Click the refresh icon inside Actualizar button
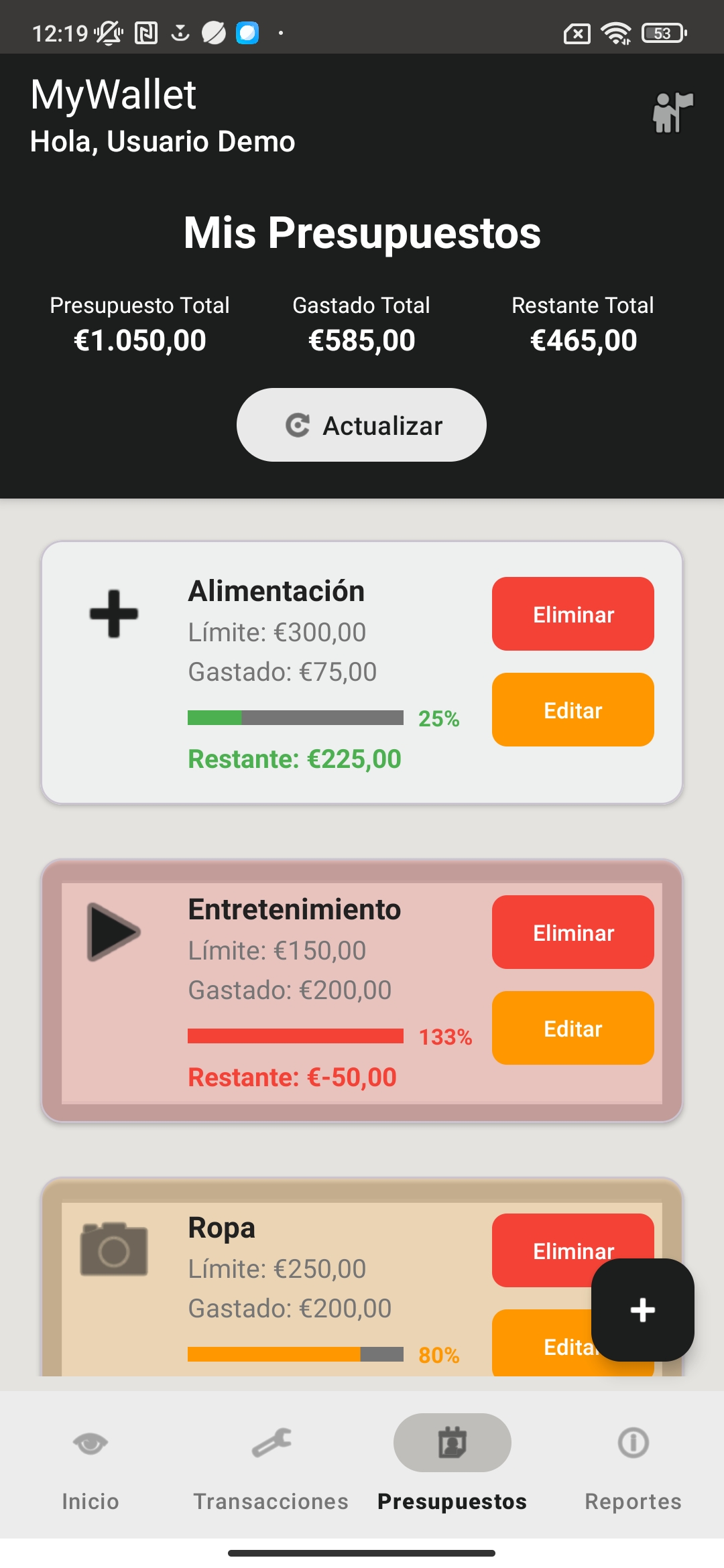724x1568 pixels. [x=298, y=424]
